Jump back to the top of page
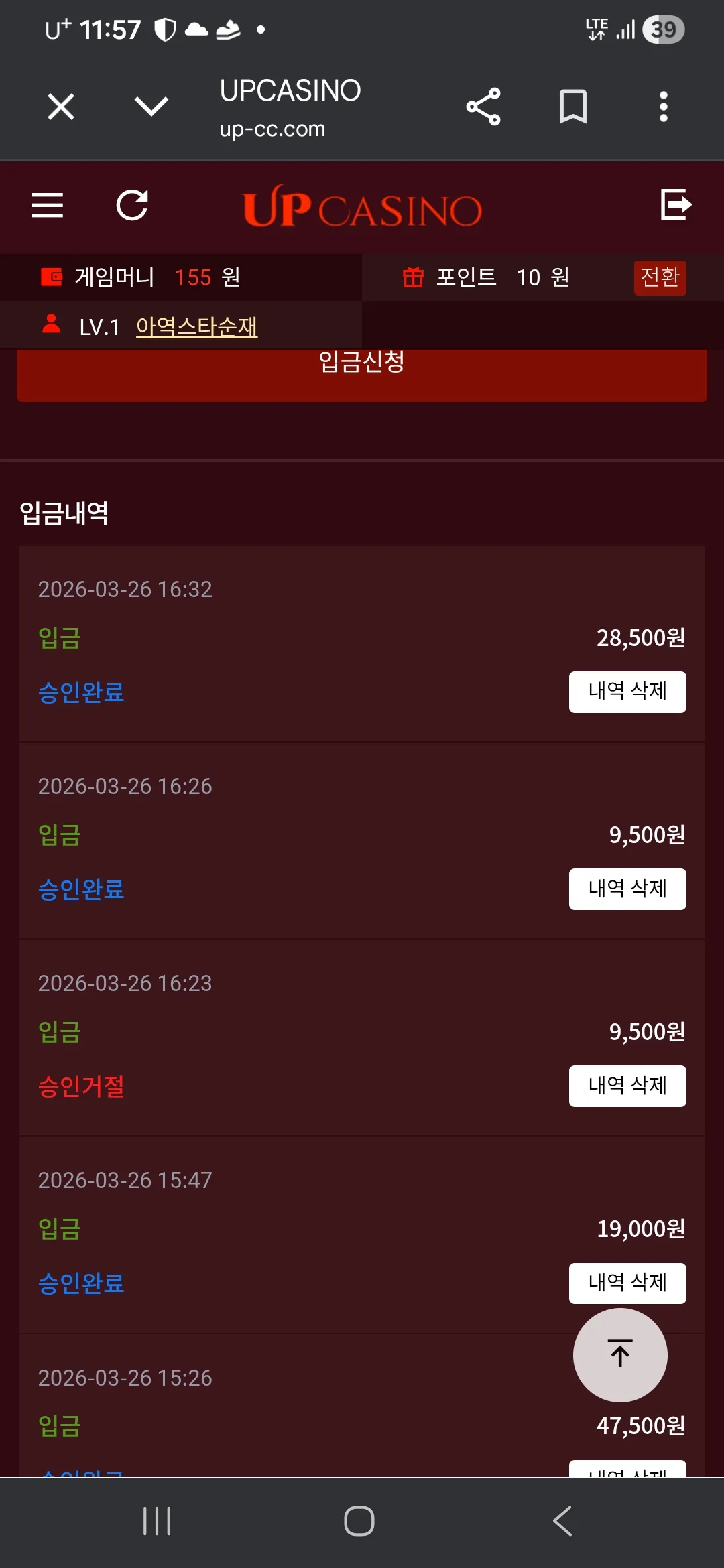 [x=620, y=1355]
